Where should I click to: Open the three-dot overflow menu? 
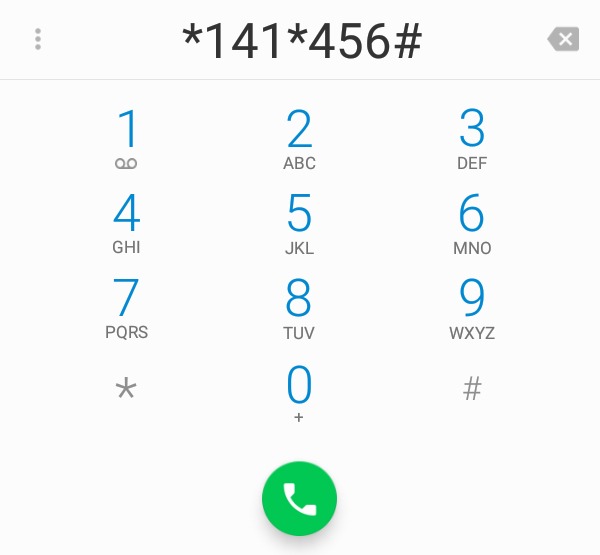[x=38, y=40]
